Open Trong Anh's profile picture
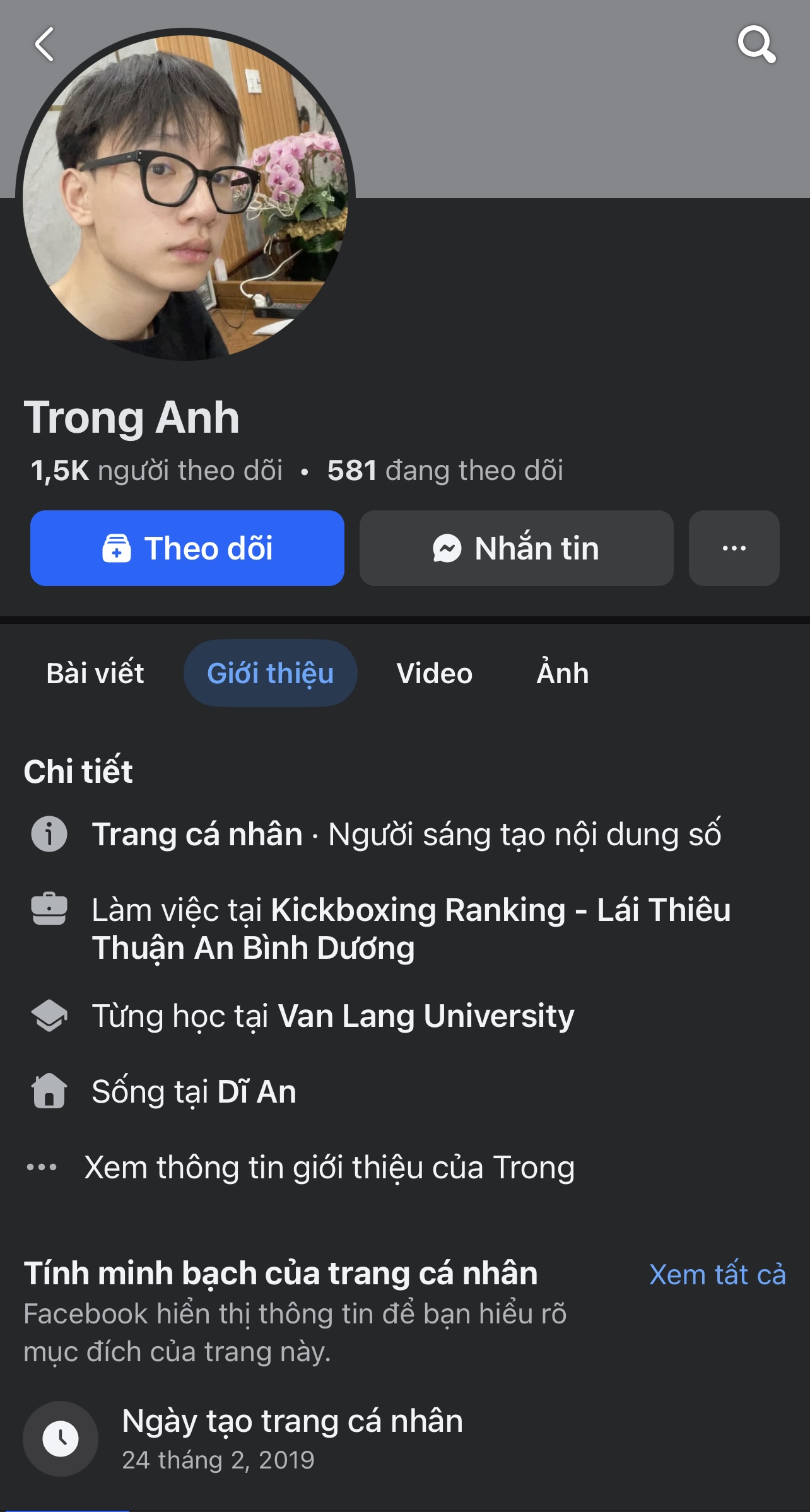 pos(185,196)
